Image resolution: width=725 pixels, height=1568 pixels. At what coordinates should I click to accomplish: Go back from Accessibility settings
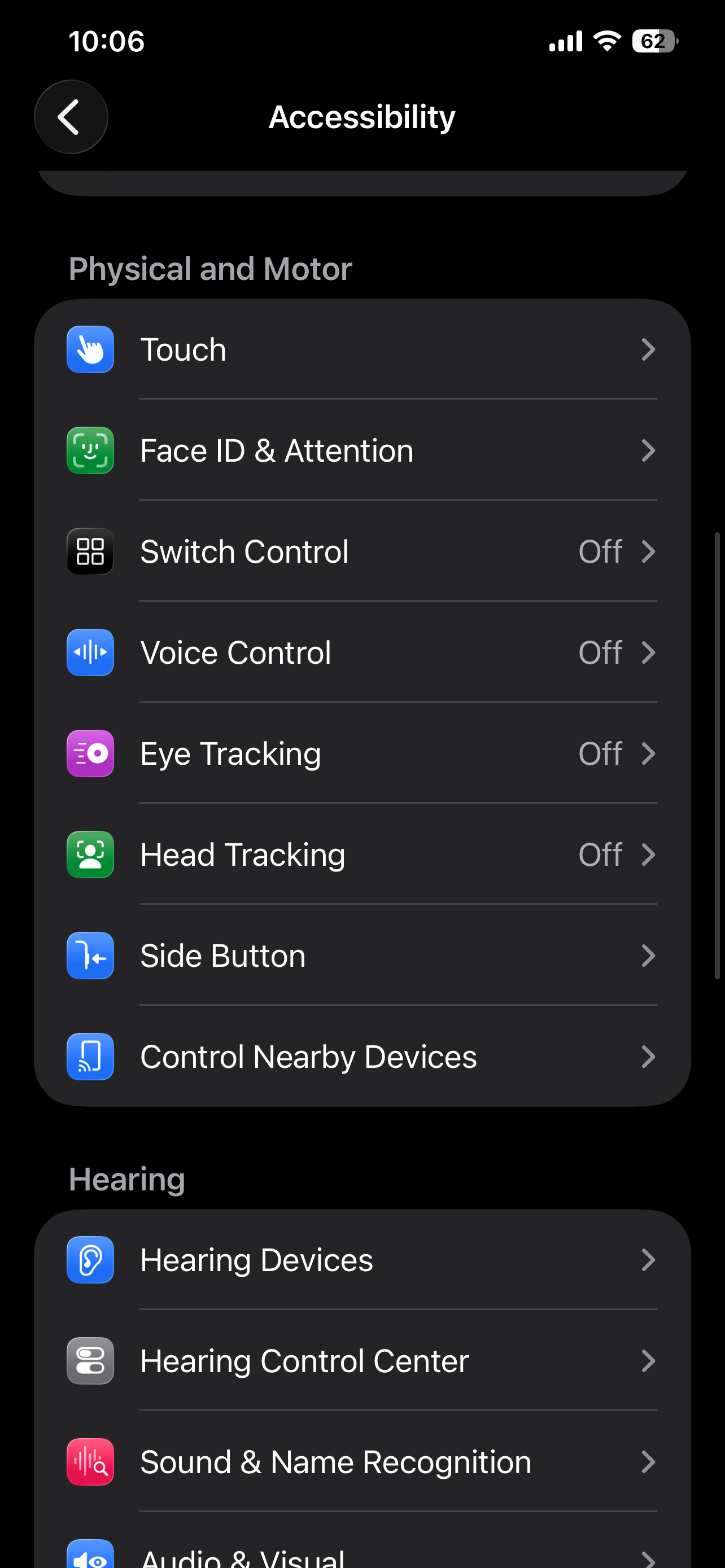pos(71,117)
